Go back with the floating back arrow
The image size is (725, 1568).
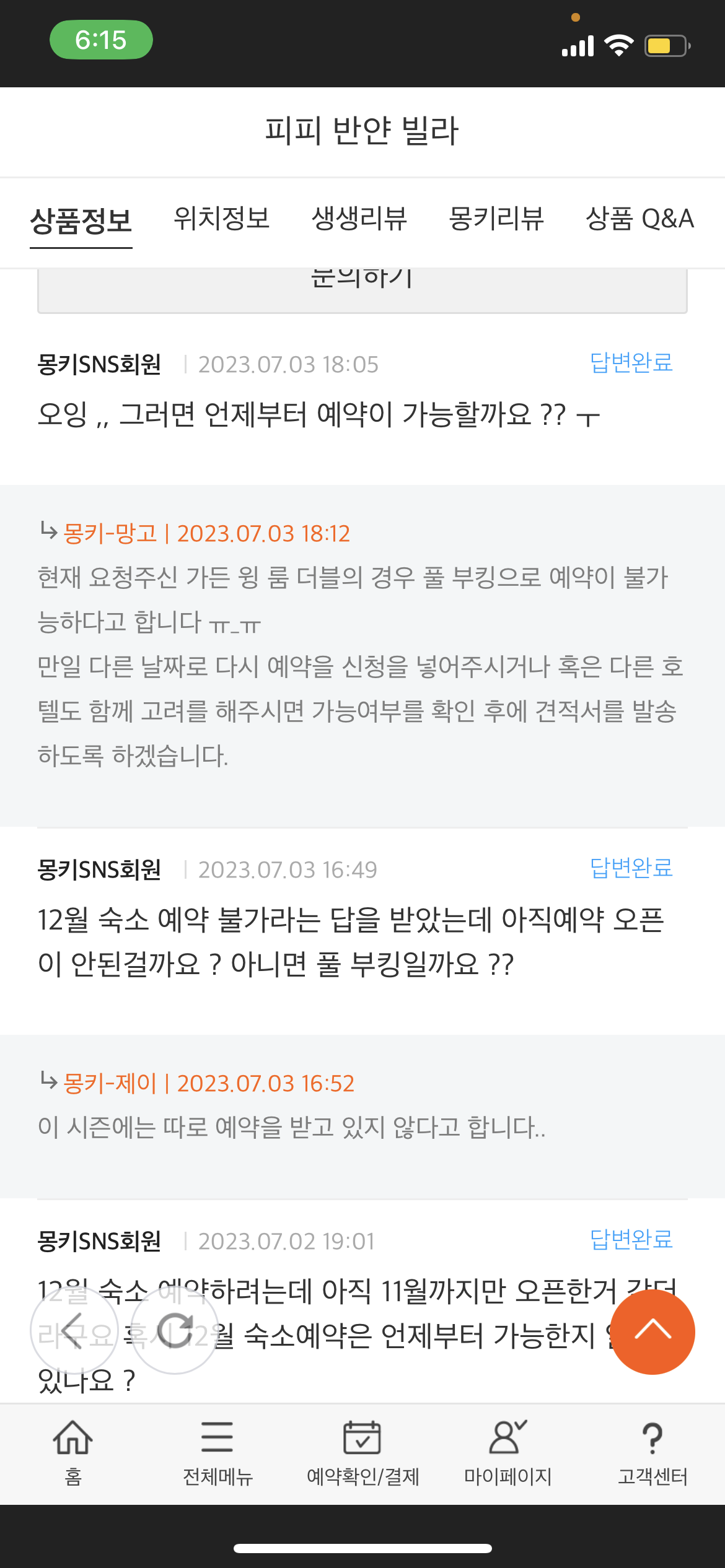pos(74,1330)
